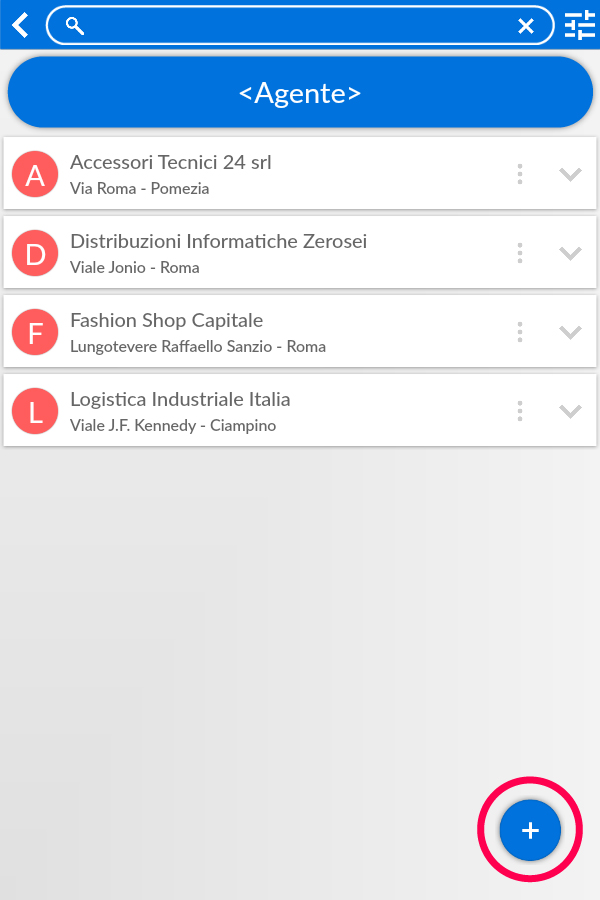This screenshot has height=900, width=600.
Task: Open options for Logistica Industriale Italia
Action: coord(520,411)
